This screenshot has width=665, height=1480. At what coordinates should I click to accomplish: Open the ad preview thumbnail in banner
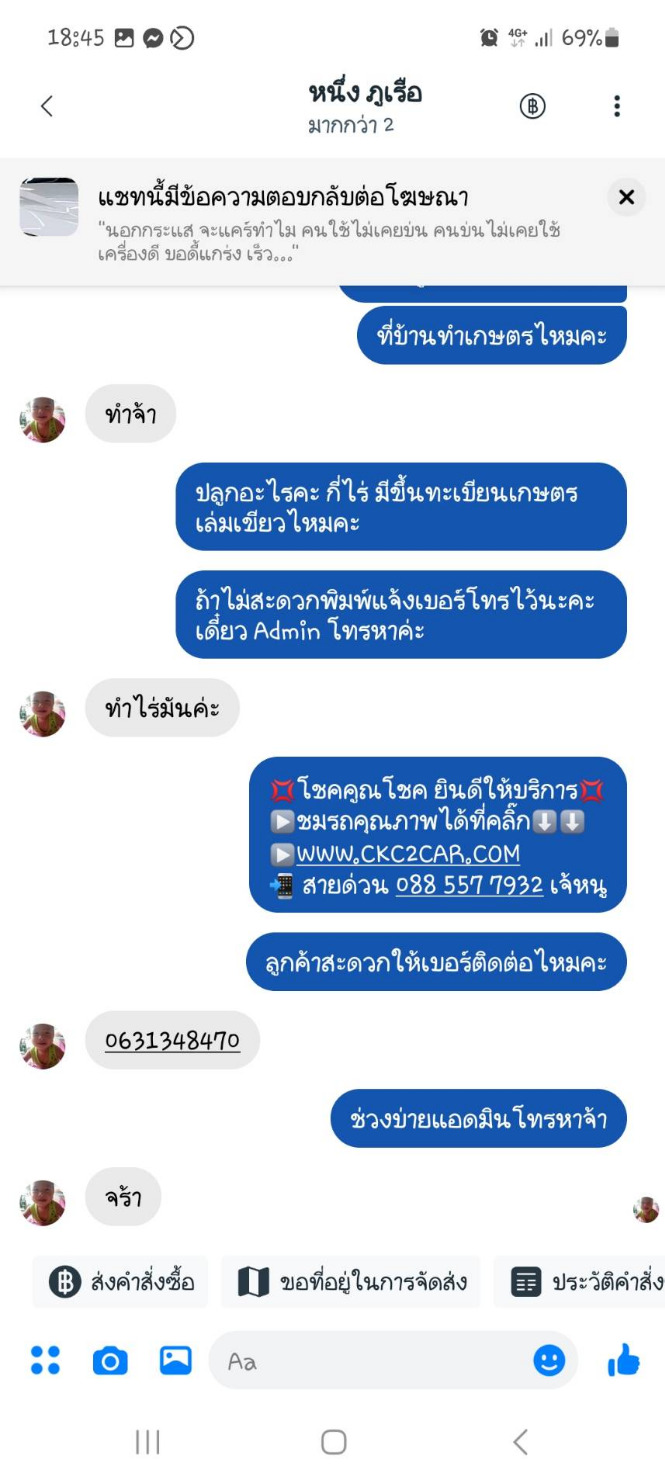[49, 208]
